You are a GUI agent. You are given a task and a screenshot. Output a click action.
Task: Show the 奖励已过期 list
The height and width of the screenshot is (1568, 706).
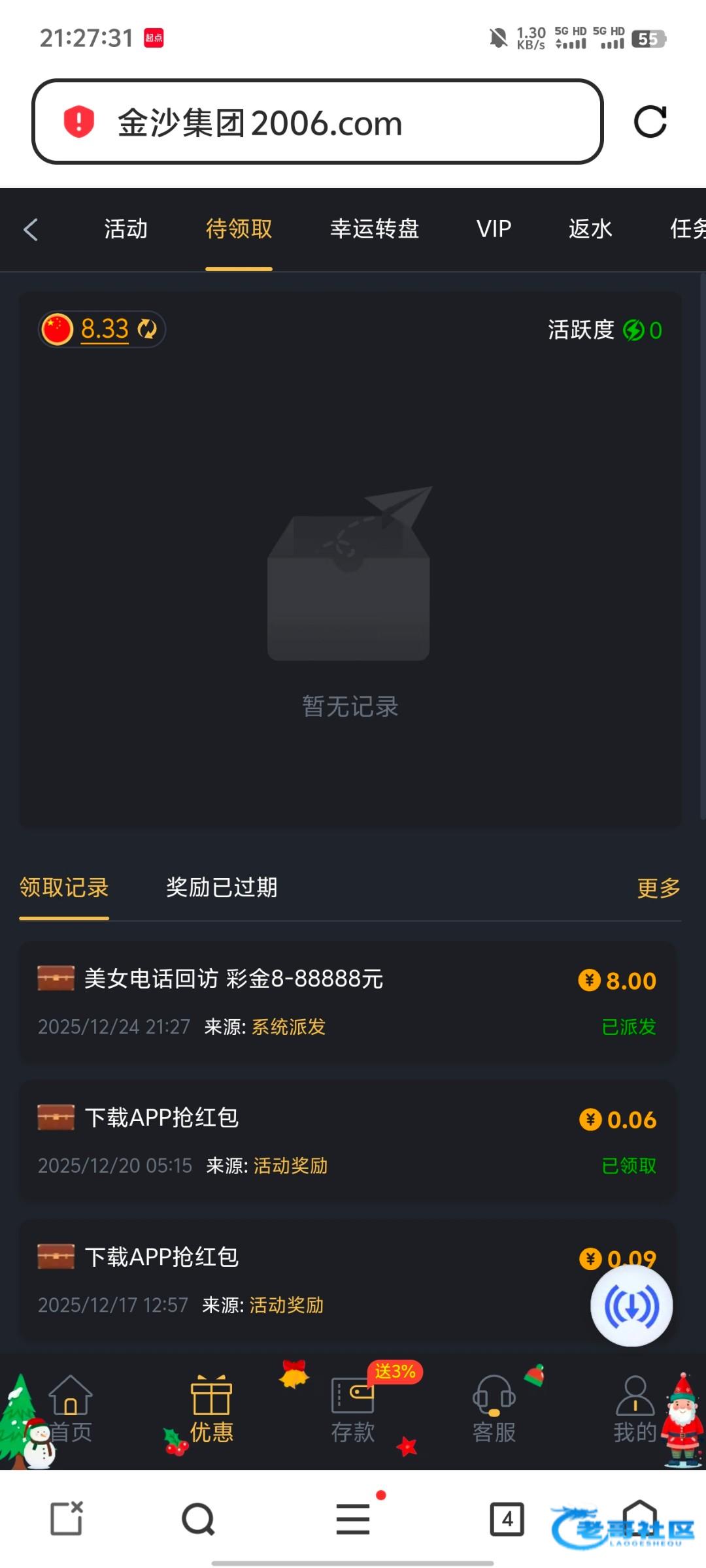point(222,887)
